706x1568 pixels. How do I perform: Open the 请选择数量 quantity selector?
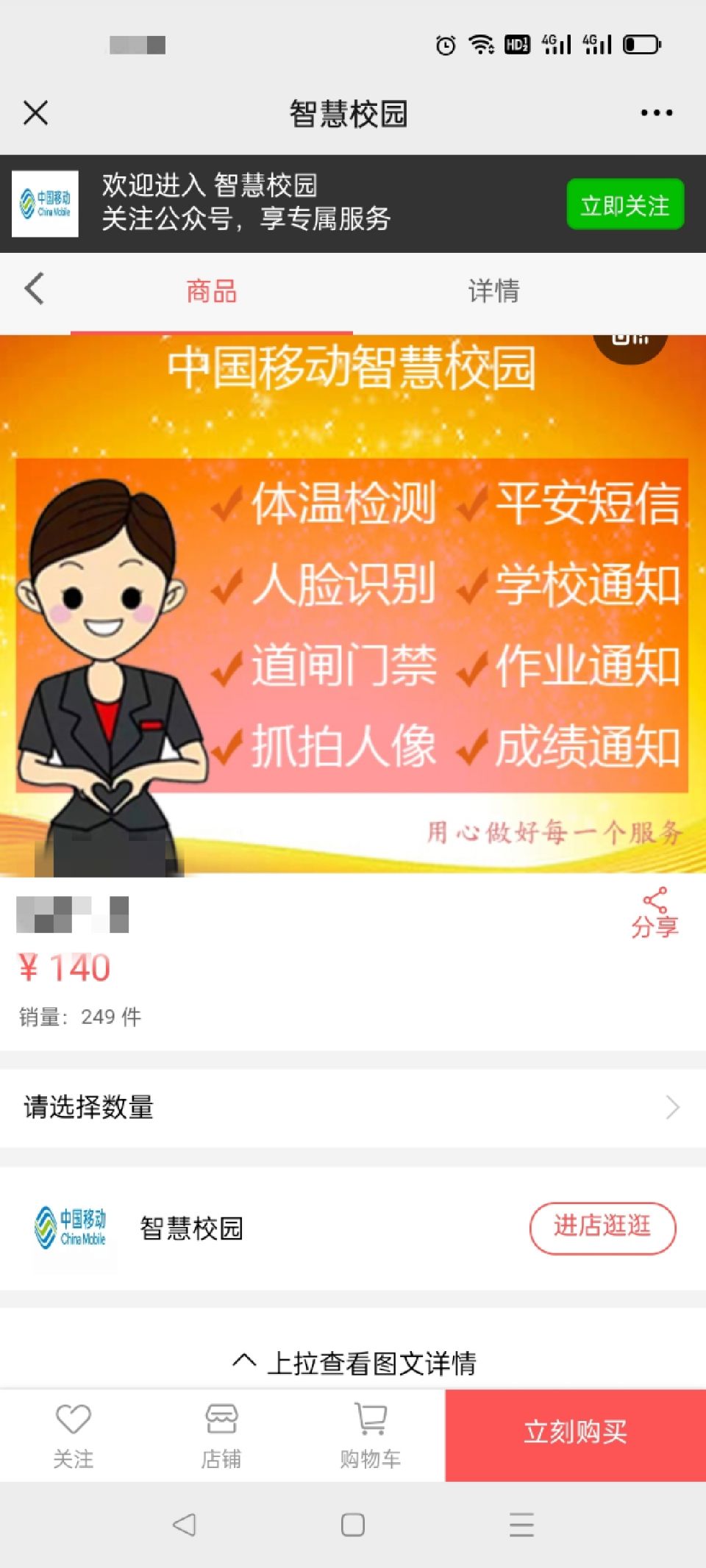pos(353,1107)
